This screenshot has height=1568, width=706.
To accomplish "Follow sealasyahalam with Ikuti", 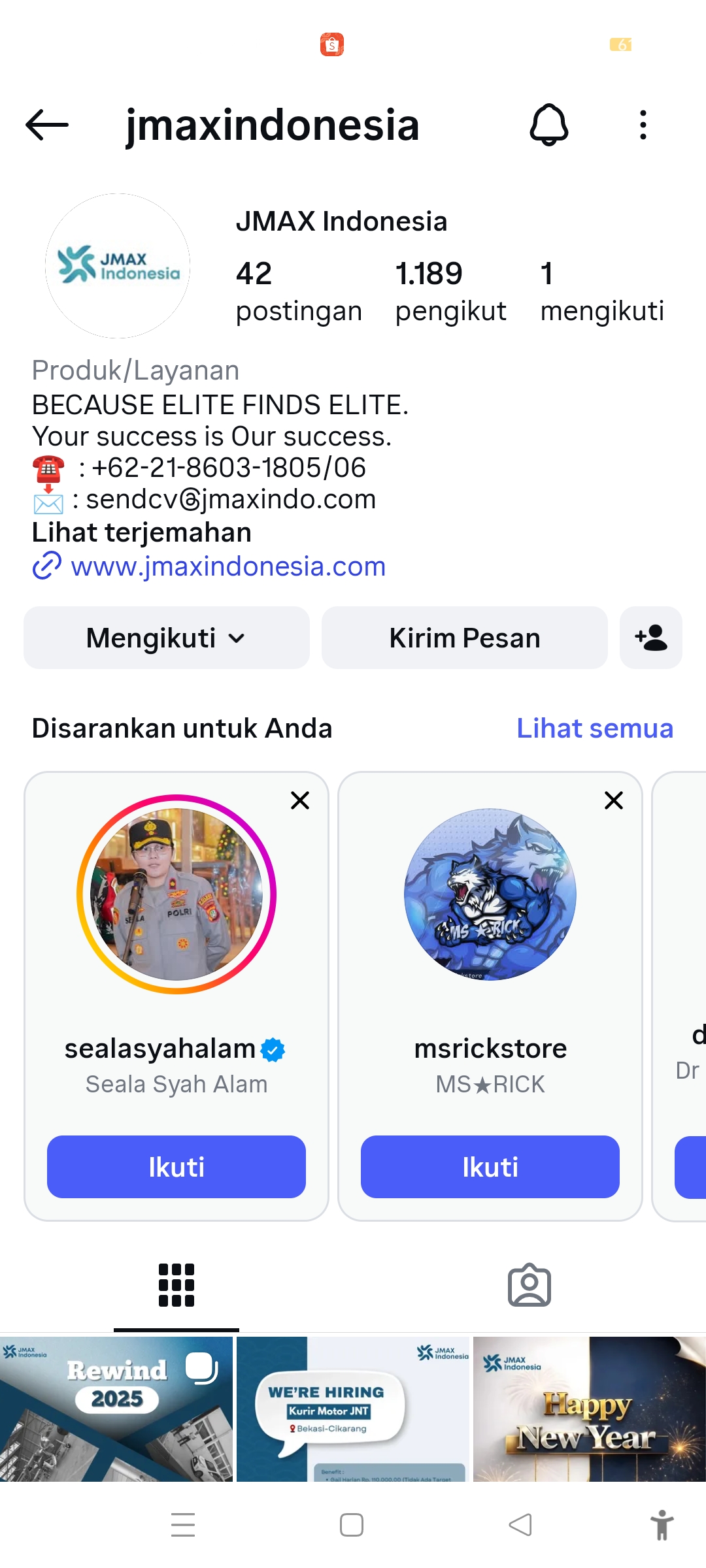I will [x=176, y=1167].
